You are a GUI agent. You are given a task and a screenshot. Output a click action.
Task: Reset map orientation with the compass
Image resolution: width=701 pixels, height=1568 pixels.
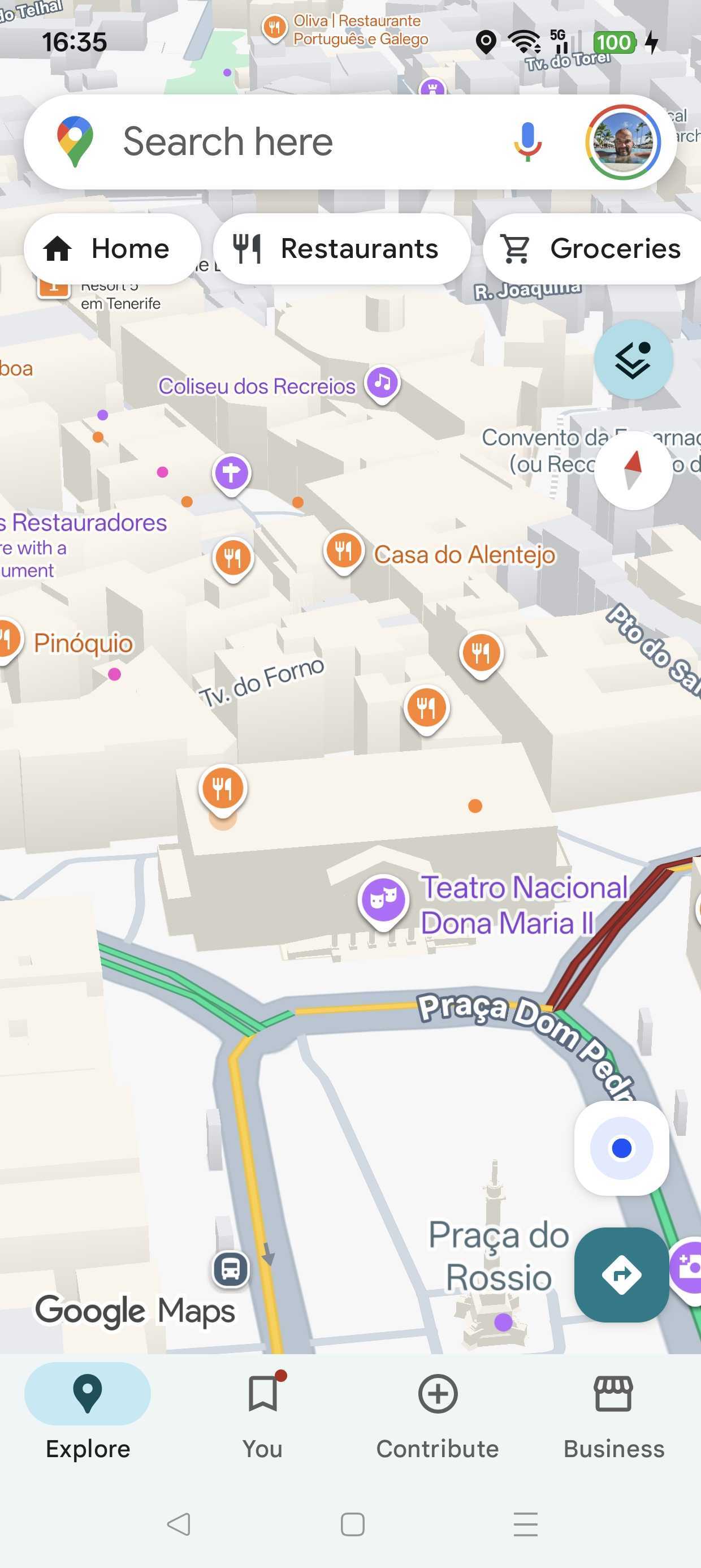point(633,471)
